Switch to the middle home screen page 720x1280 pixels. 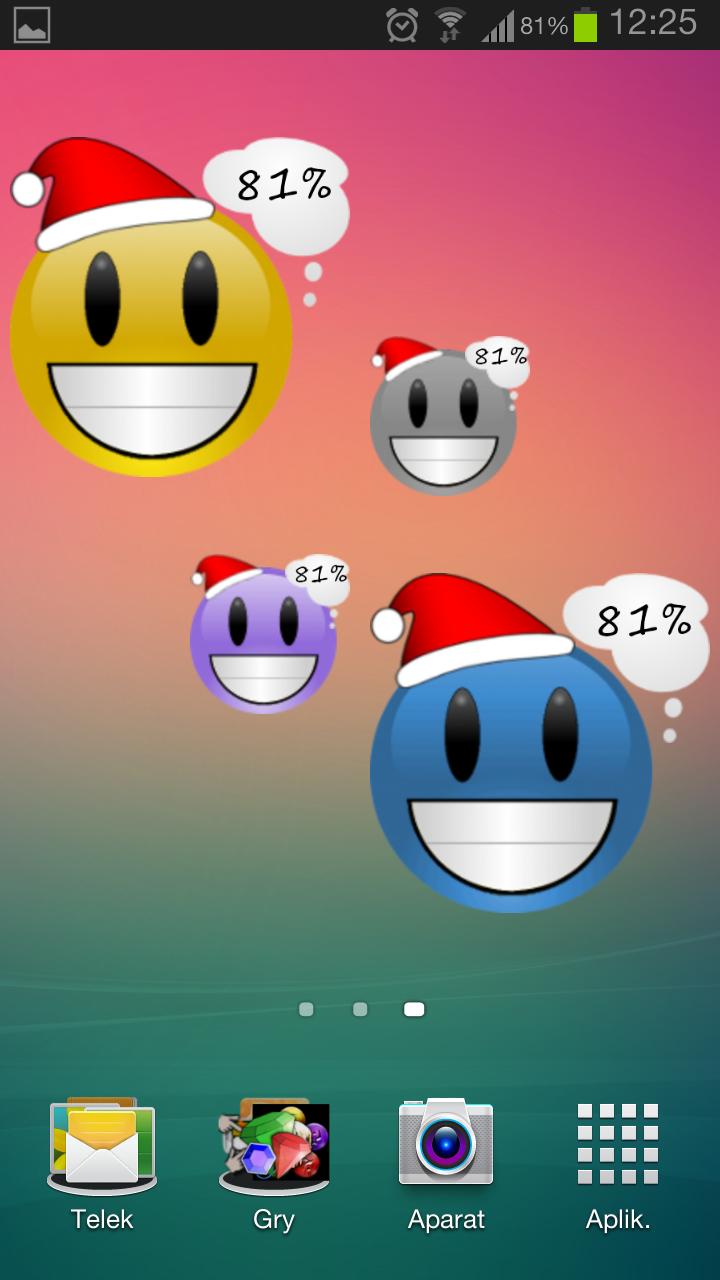coord(359,1010)
